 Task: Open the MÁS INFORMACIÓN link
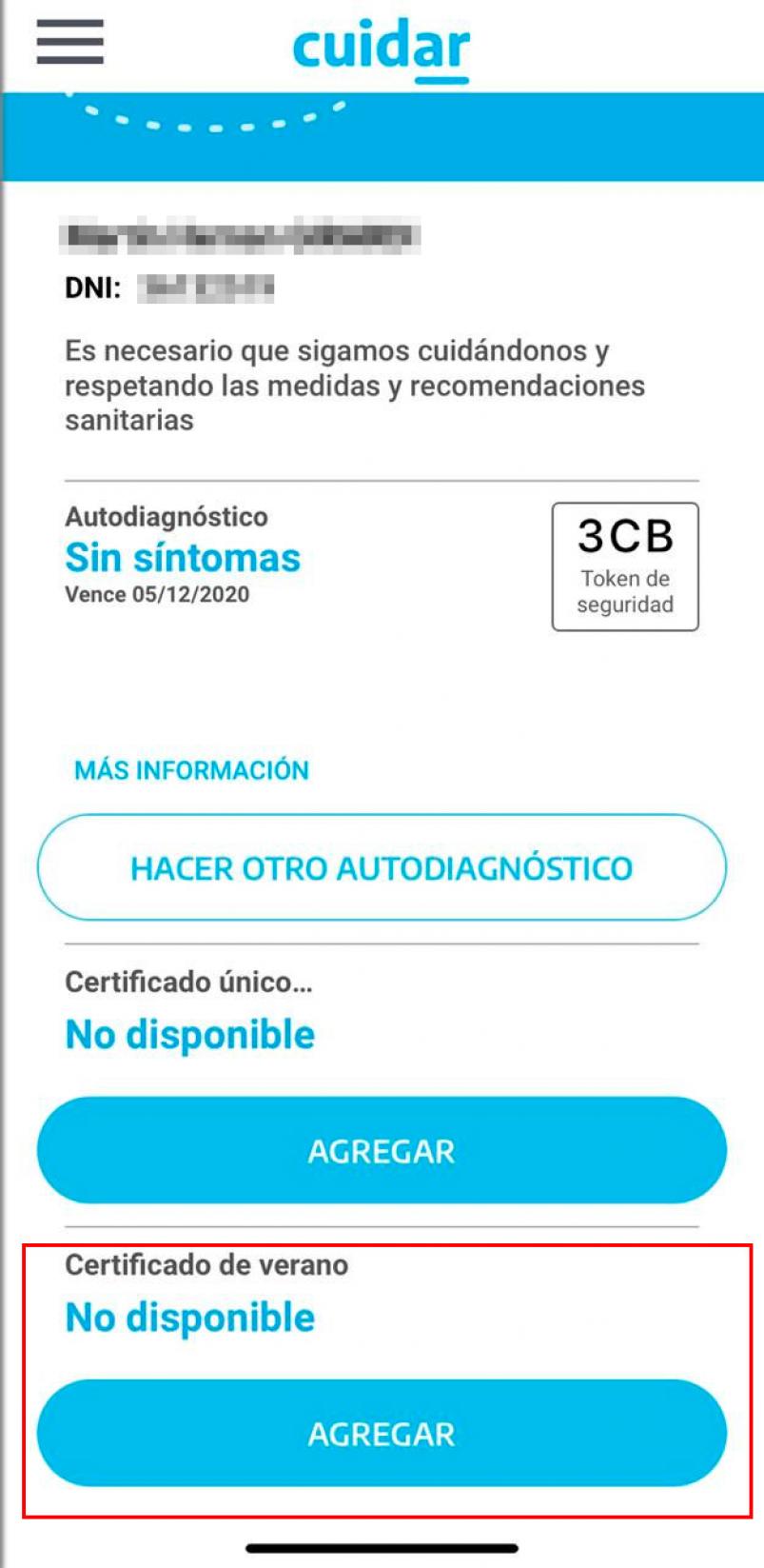coord(191,769)
